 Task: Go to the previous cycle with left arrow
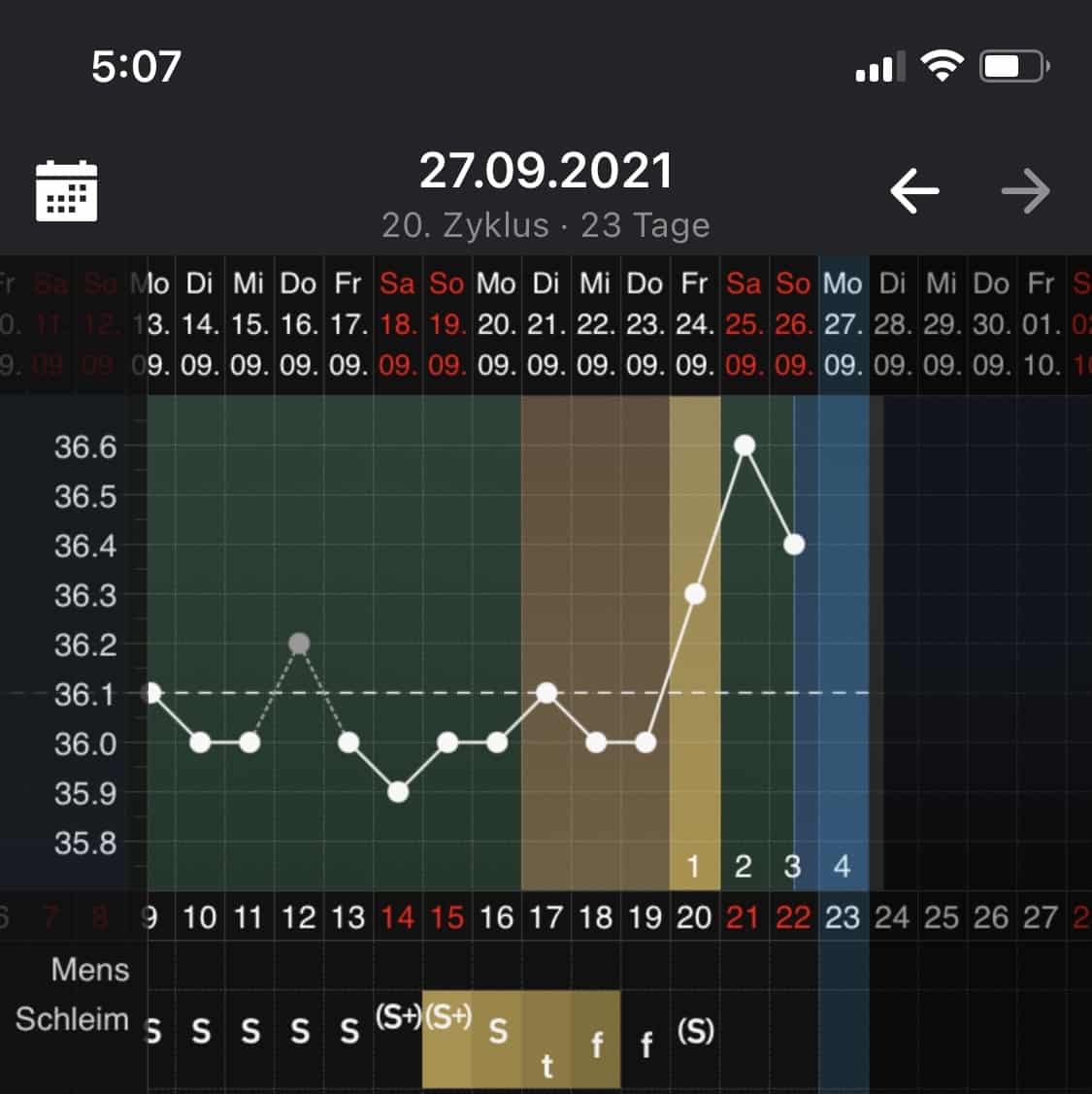coord(914,190)
